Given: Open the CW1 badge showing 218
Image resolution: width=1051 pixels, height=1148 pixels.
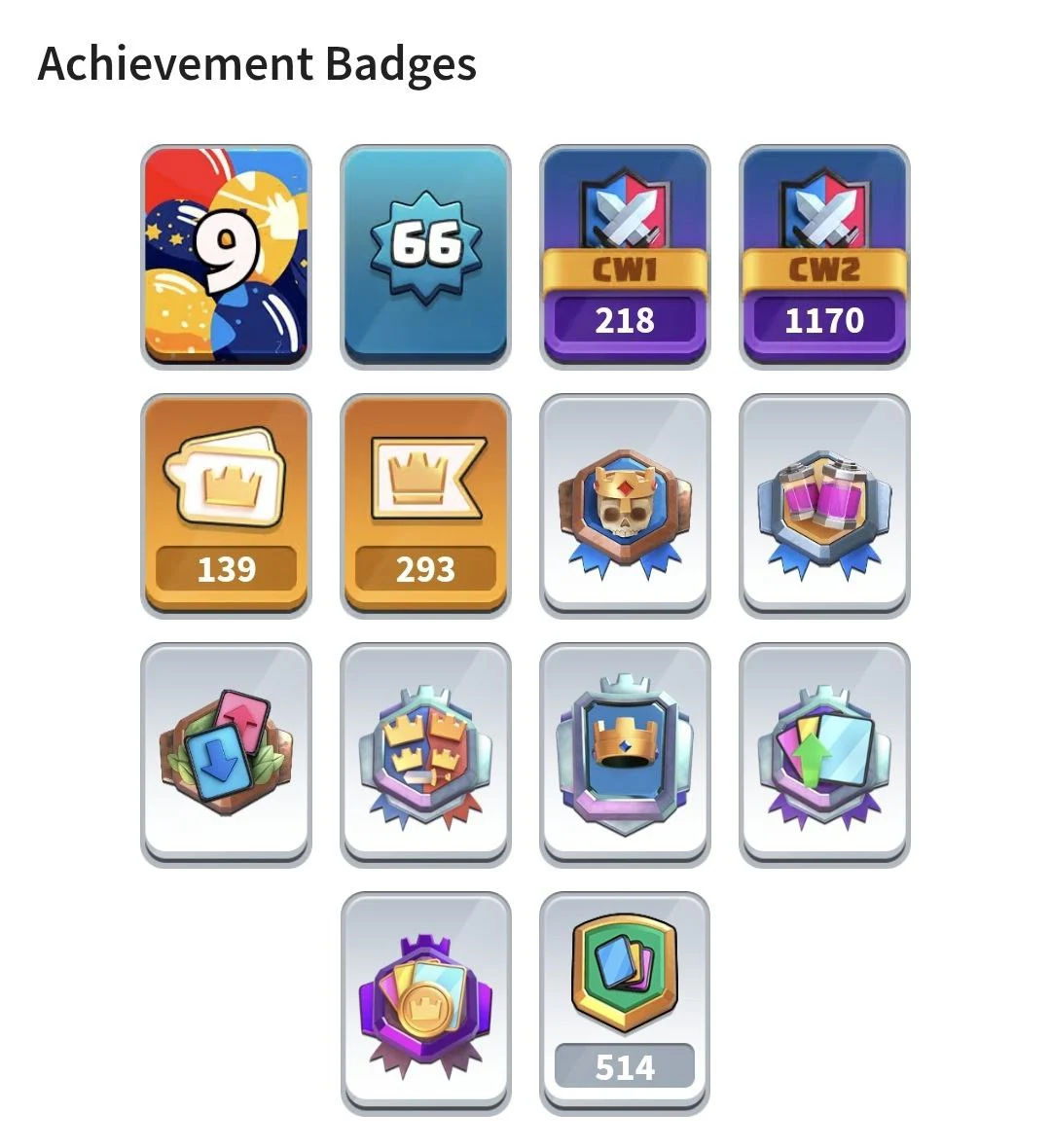Looking at the screenshot, I should tap(625, 257).
